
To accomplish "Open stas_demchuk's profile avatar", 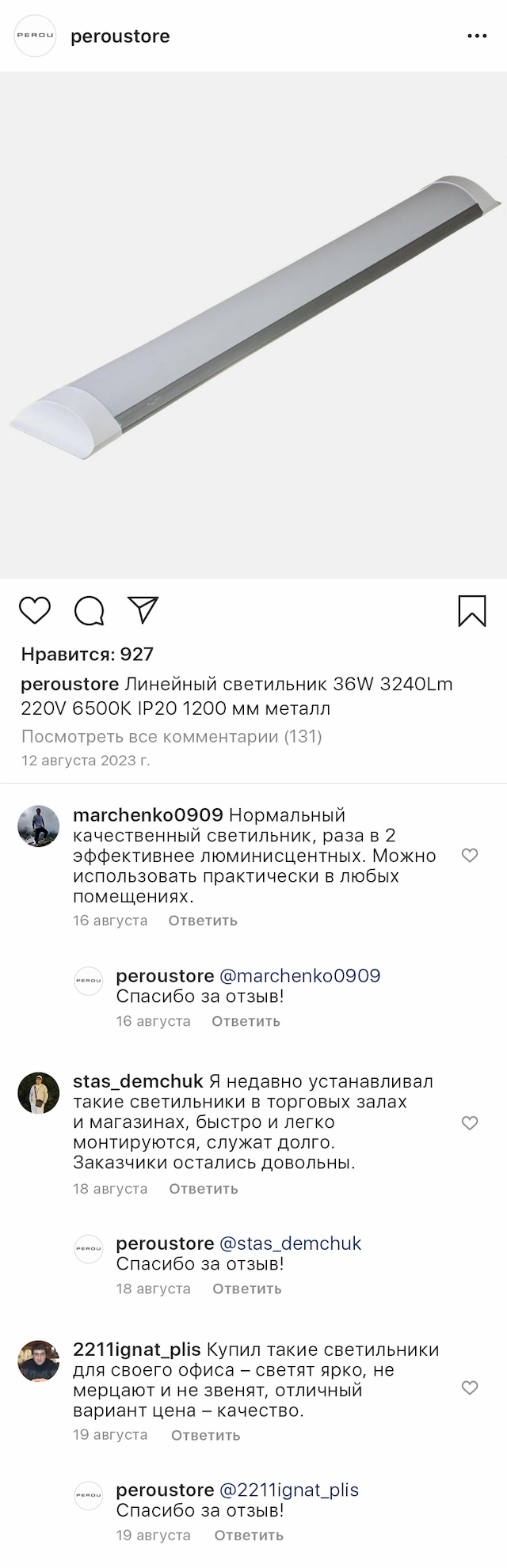I will pos(39,1094).
